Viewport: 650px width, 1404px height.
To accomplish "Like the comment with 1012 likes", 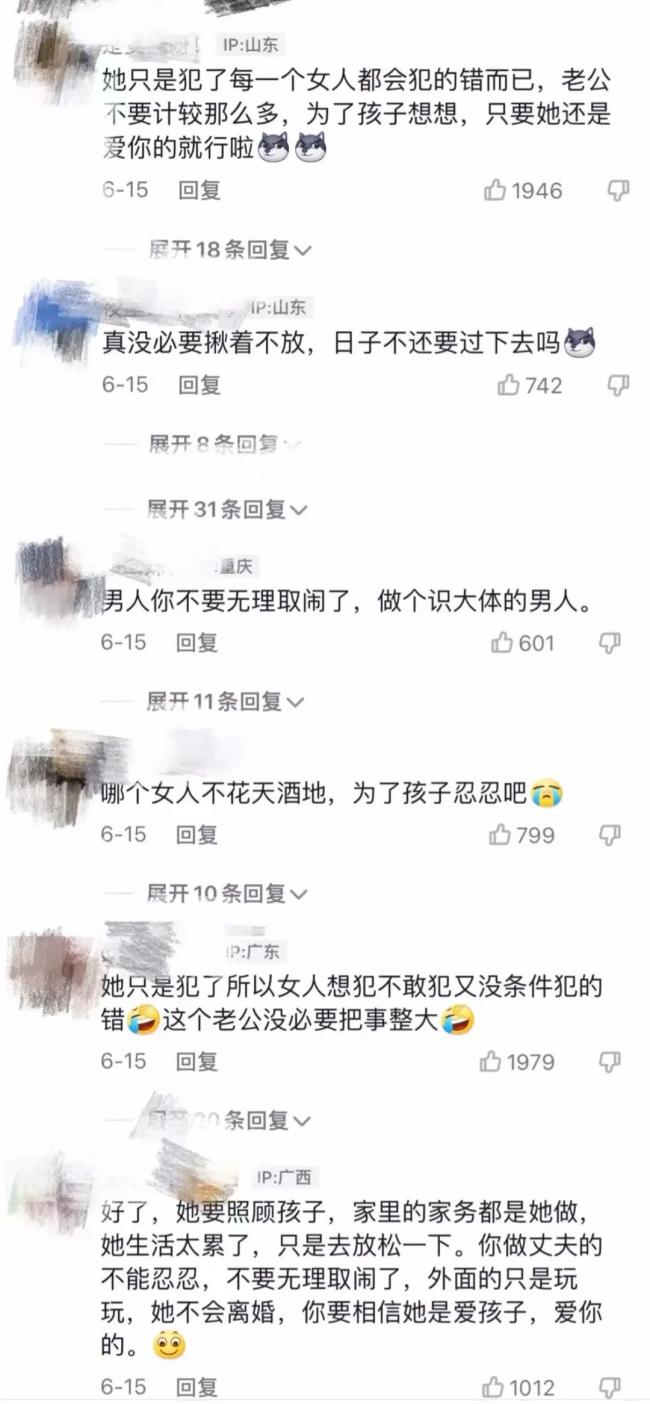I will 493,1387.
